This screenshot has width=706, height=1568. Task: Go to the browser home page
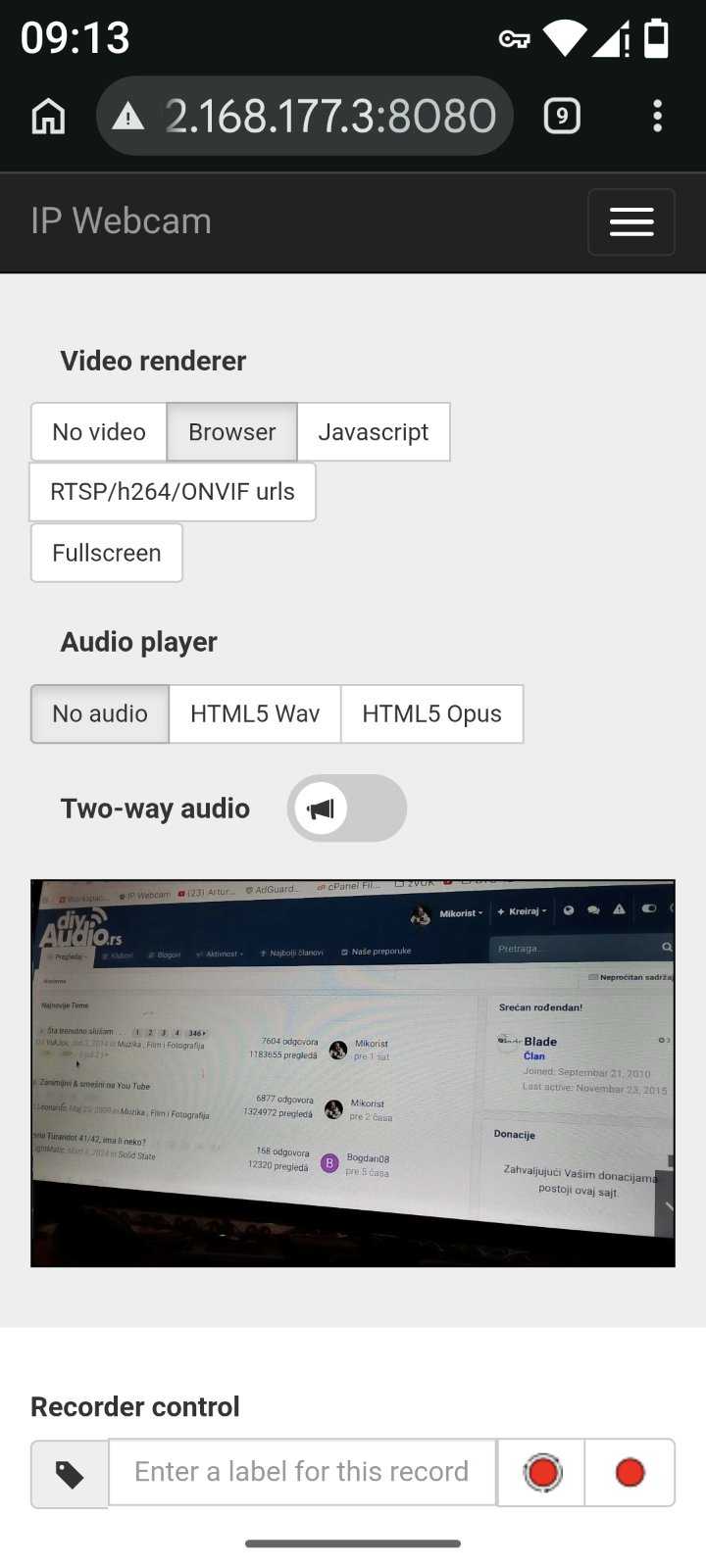tap(48, 117)
